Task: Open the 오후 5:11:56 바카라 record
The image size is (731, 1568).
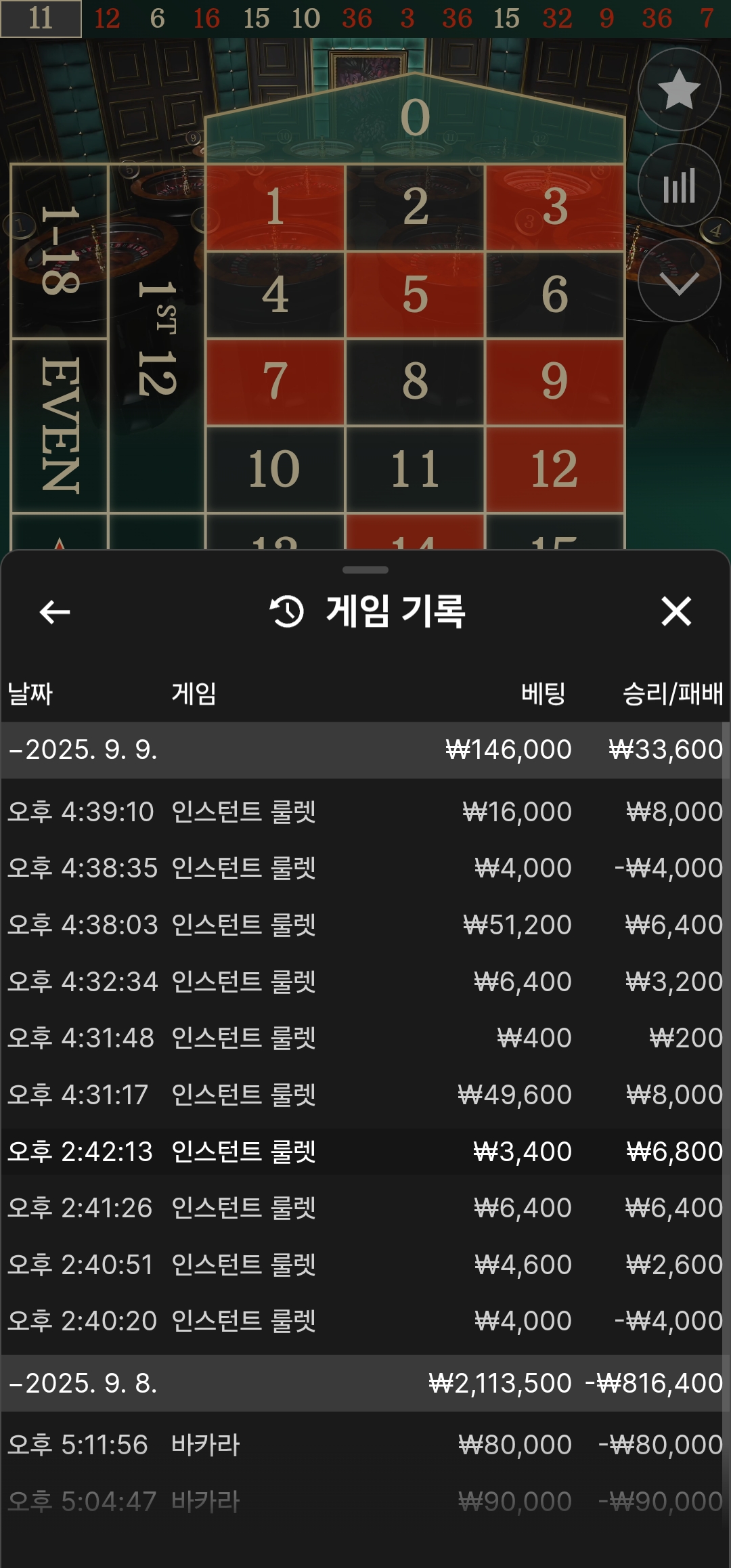Action: (365, 1445)
